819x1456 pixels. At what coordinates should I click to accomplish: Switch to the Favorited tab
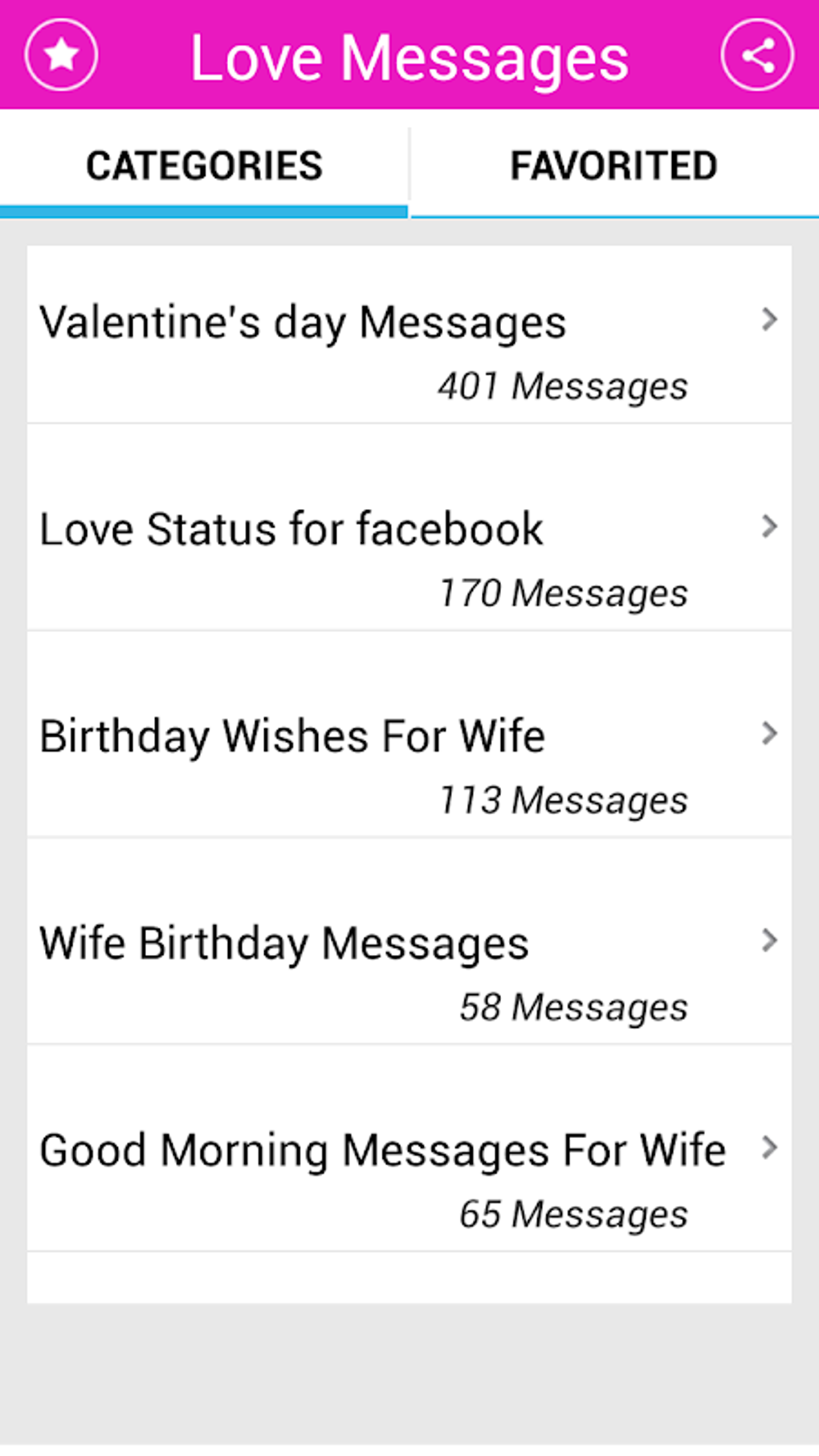[614, 166]
